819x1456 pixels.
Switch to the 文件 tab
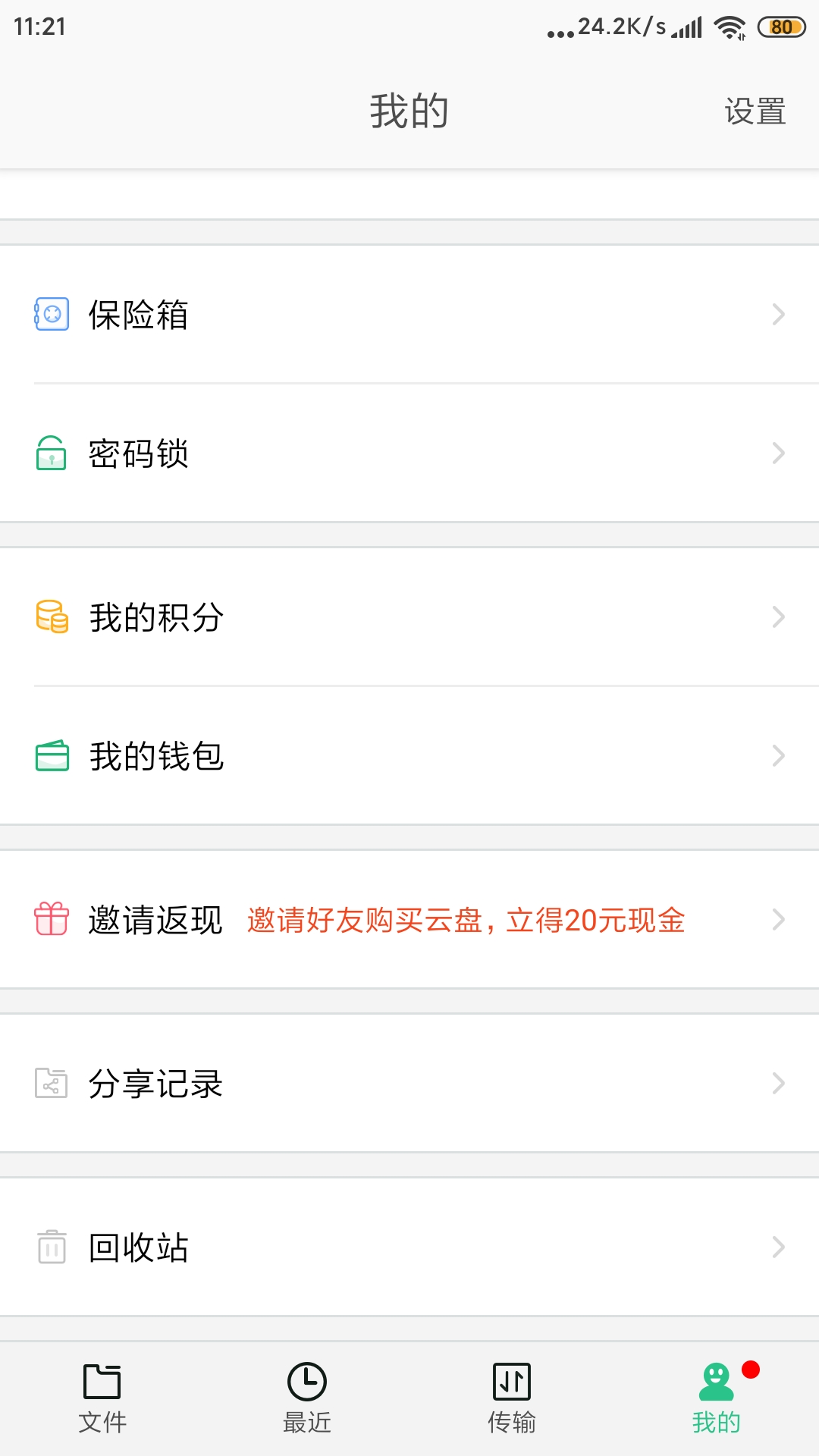coord(102,1399)
